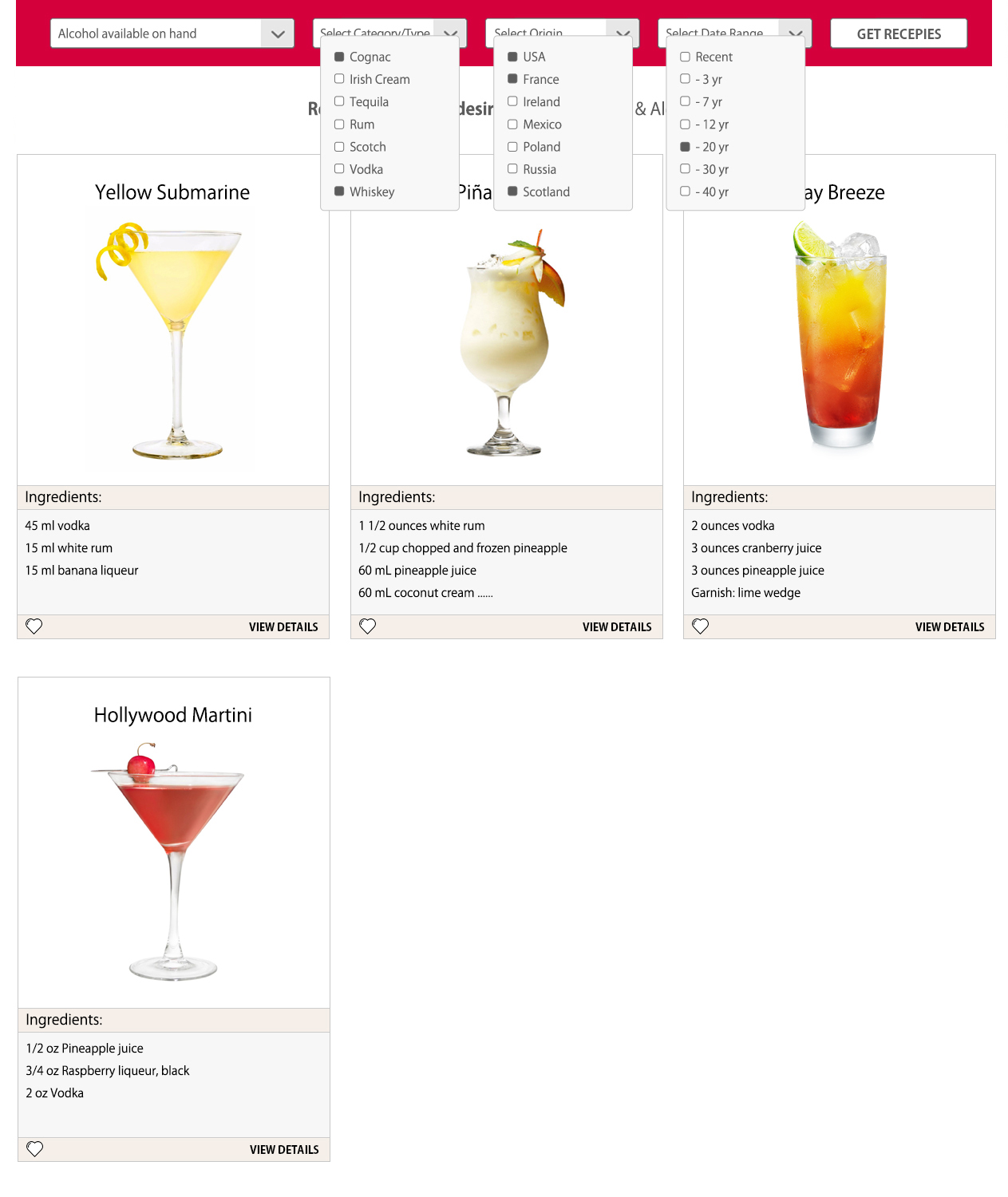Image resolution: width=1008 pixels, height=1197 pixels.
Task: Choose the - 40 yr date range
Action: [685, 192]
